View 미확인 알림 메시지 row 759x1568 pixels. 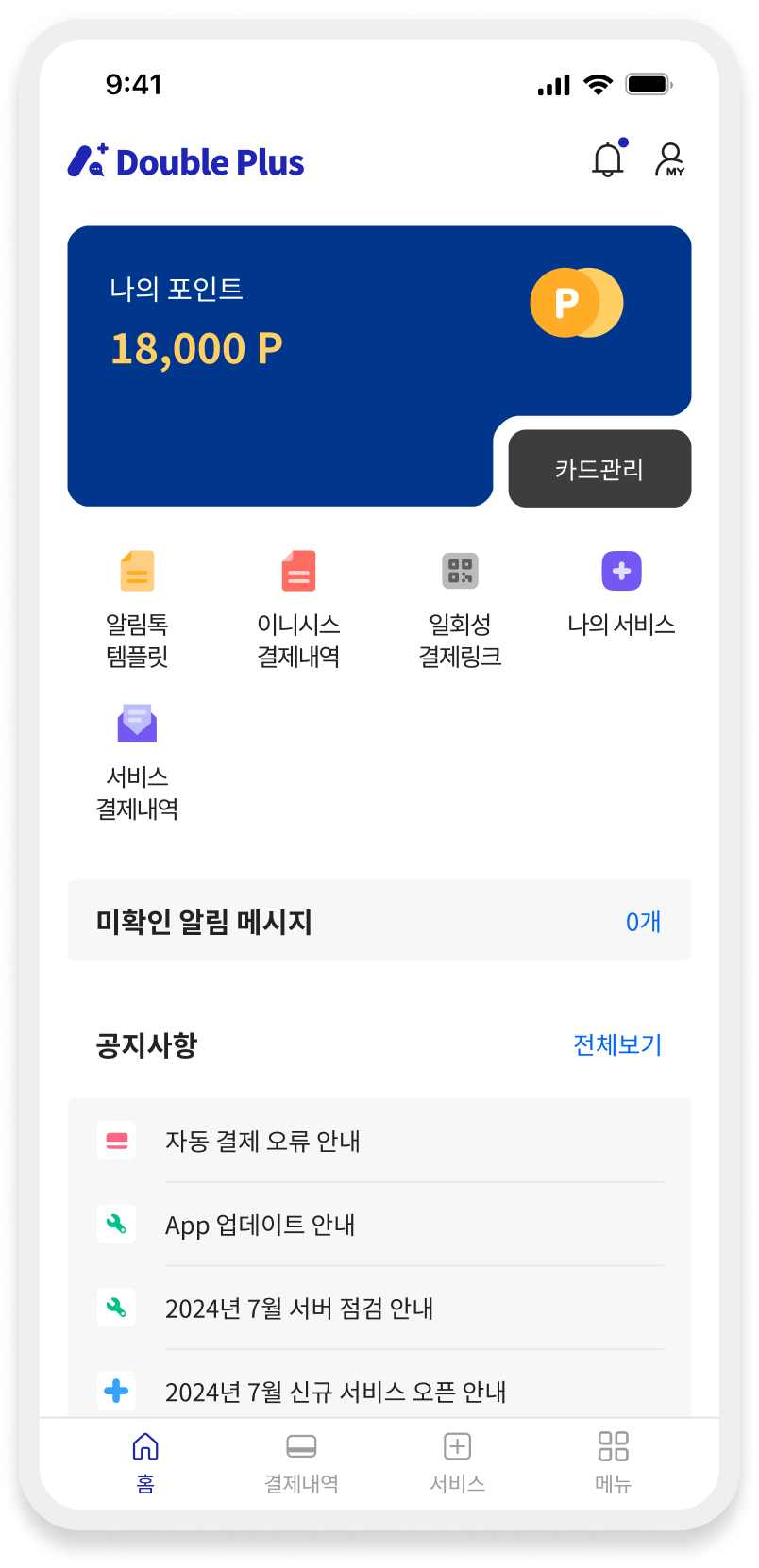tap(379, 921)
